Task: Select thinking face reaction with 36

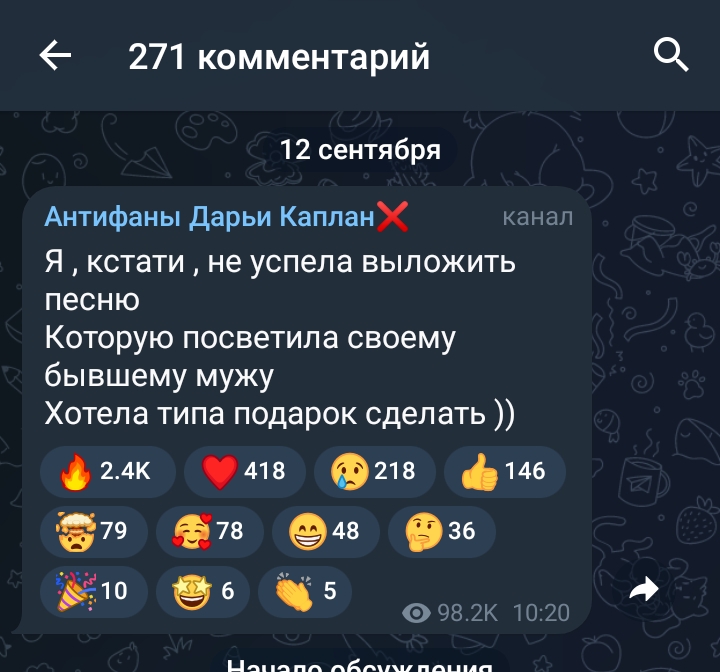Action: (x=441, y=531)
